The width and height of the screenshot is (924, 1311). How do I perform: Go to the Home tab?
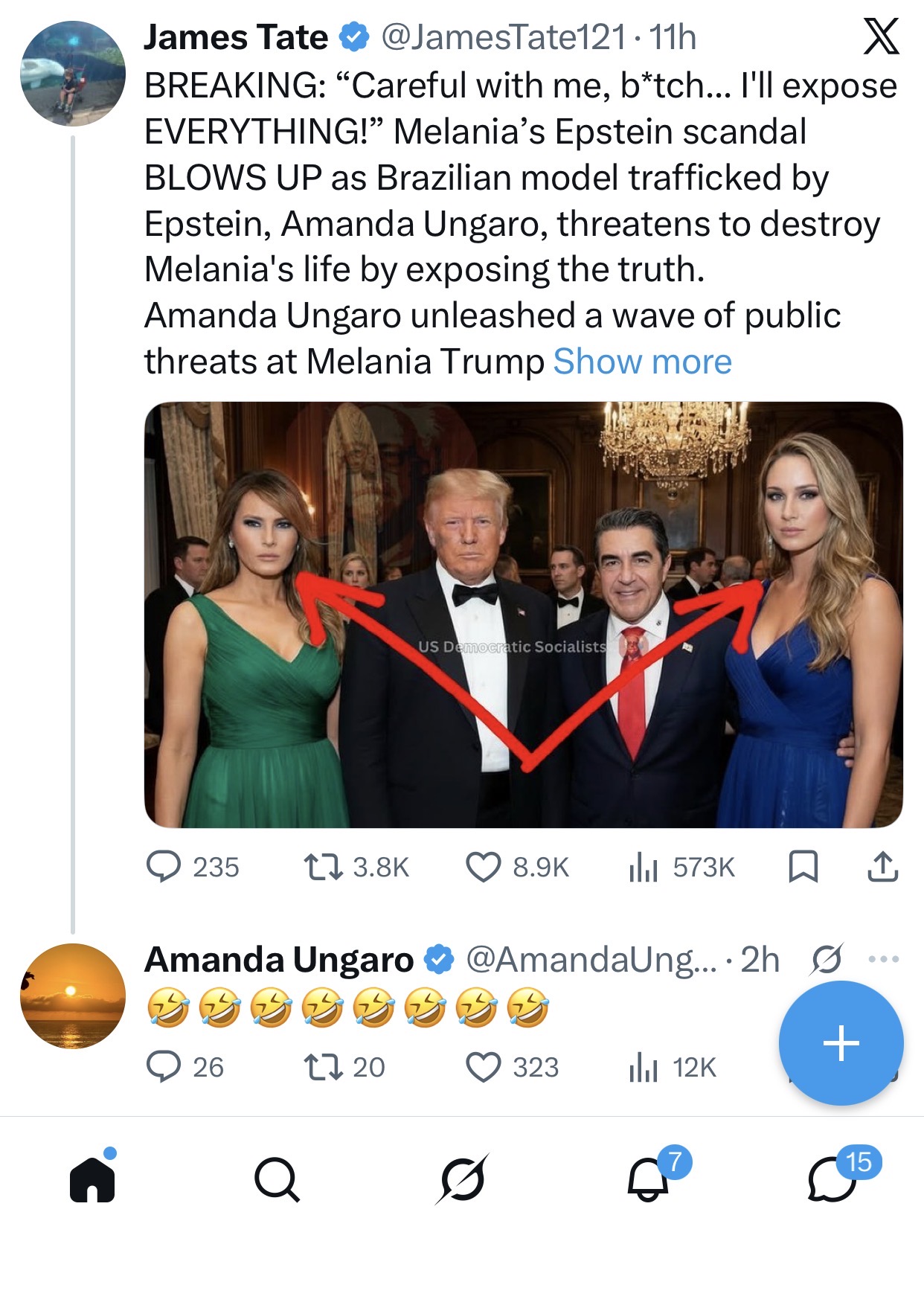[x=92, y=1180]
